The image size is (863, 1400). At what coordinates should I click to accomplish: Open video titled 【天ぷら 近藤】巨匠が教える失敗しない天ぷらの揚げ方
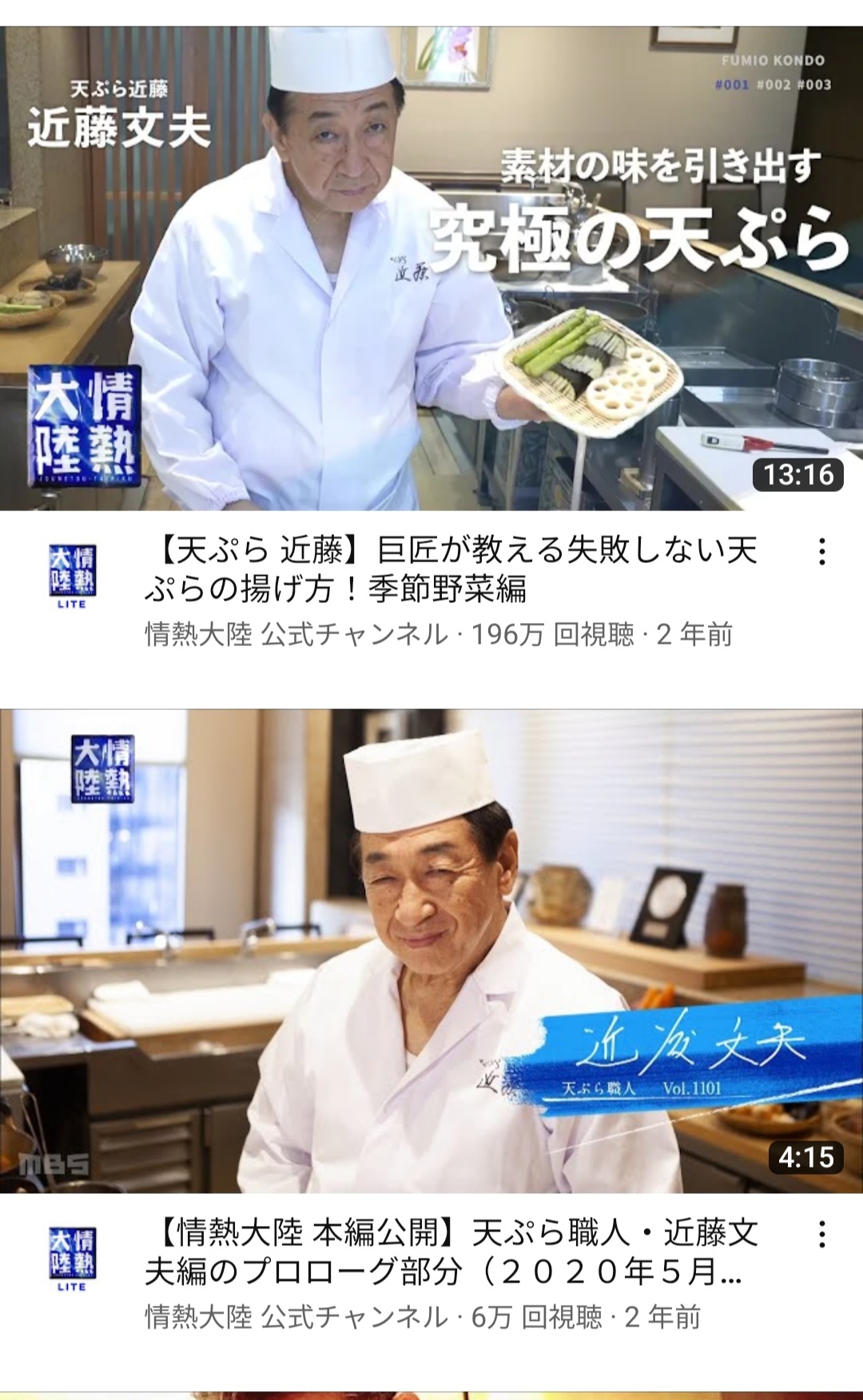click(450, 570)
